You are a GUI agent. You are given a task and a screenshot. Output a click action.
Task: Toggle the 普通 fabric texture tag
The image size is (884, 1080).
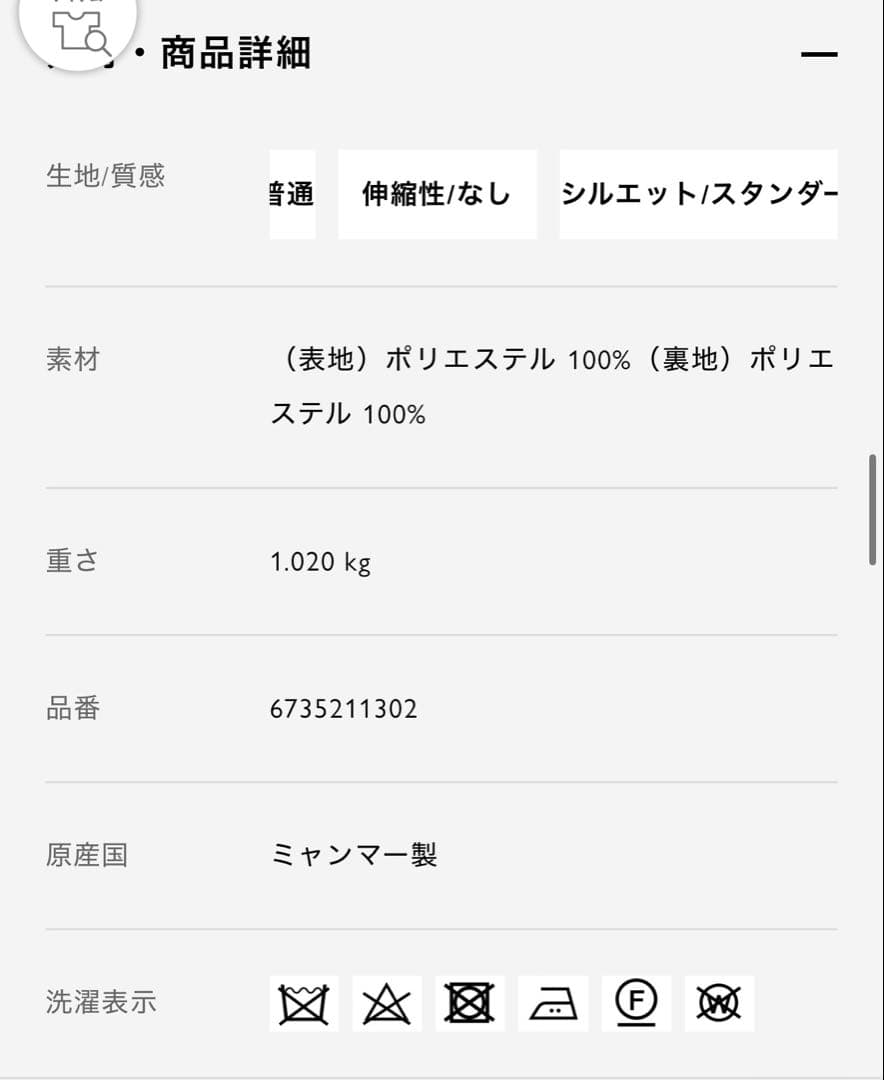(x=293, y=194)
